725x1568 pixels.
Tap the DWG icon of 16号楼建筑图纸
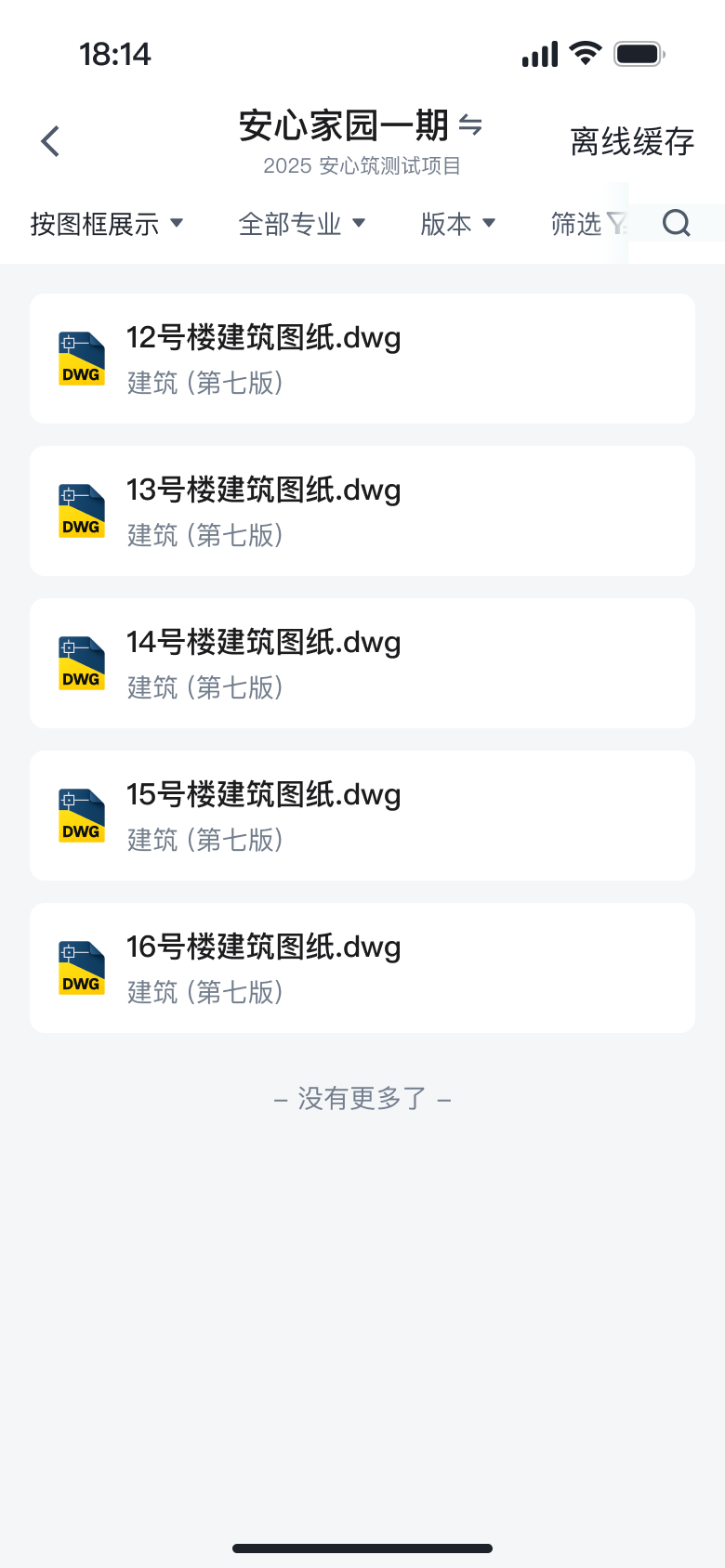[81, 968]
